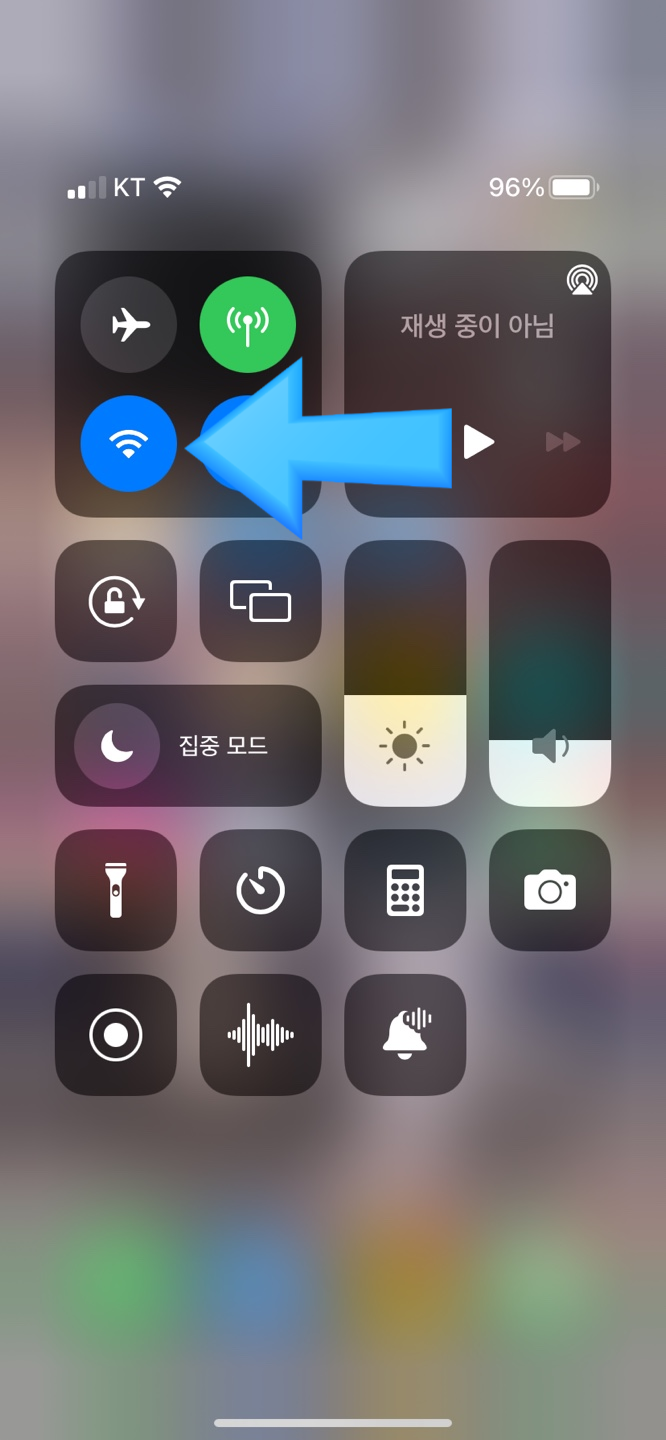
Task: Tap the brightness slider
Action: (x=405, y=673)
